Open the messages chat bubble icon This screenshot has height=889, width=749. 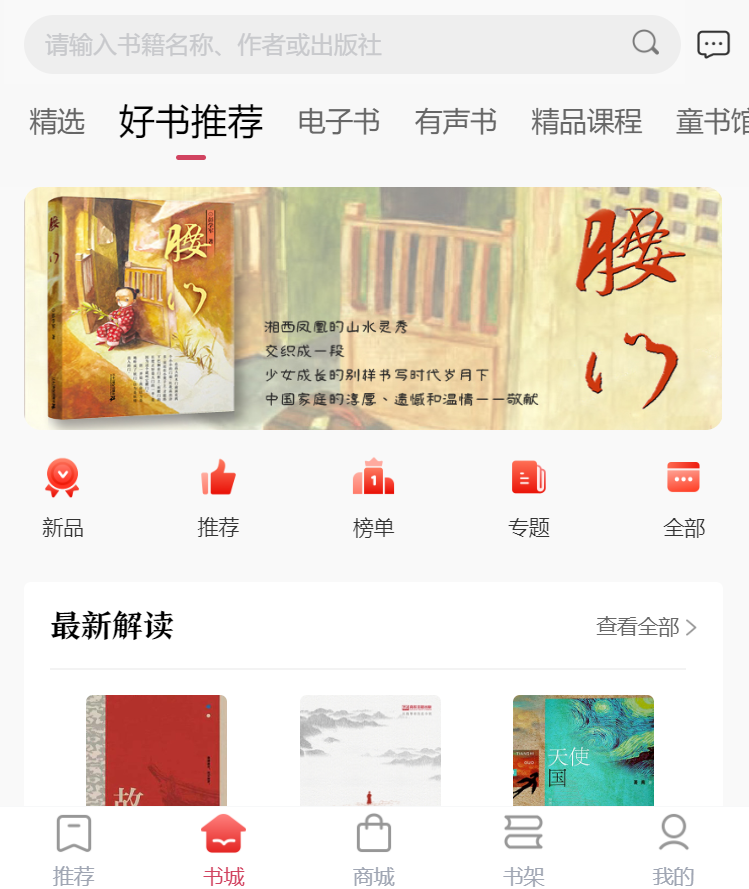[x=713, y=45]
